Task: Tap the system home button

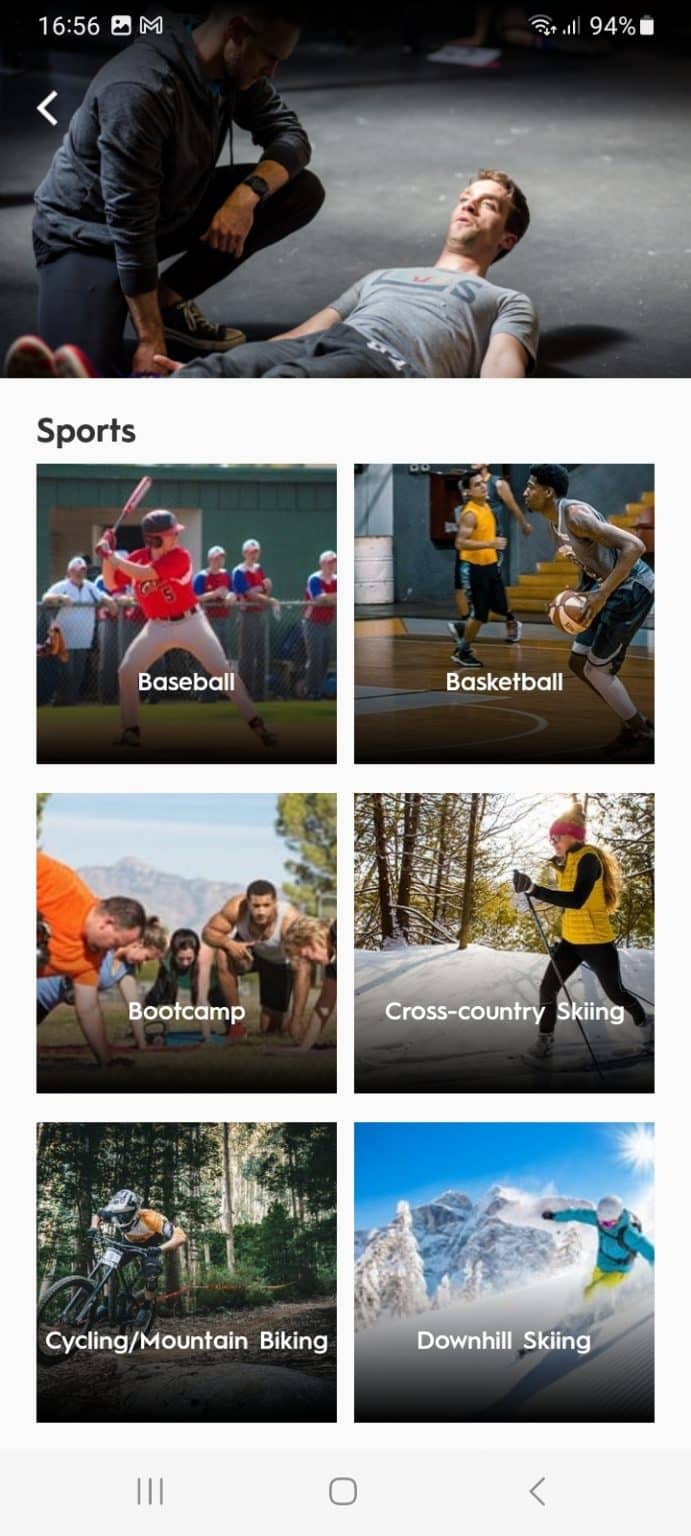Action: [x=343, y=1491]
